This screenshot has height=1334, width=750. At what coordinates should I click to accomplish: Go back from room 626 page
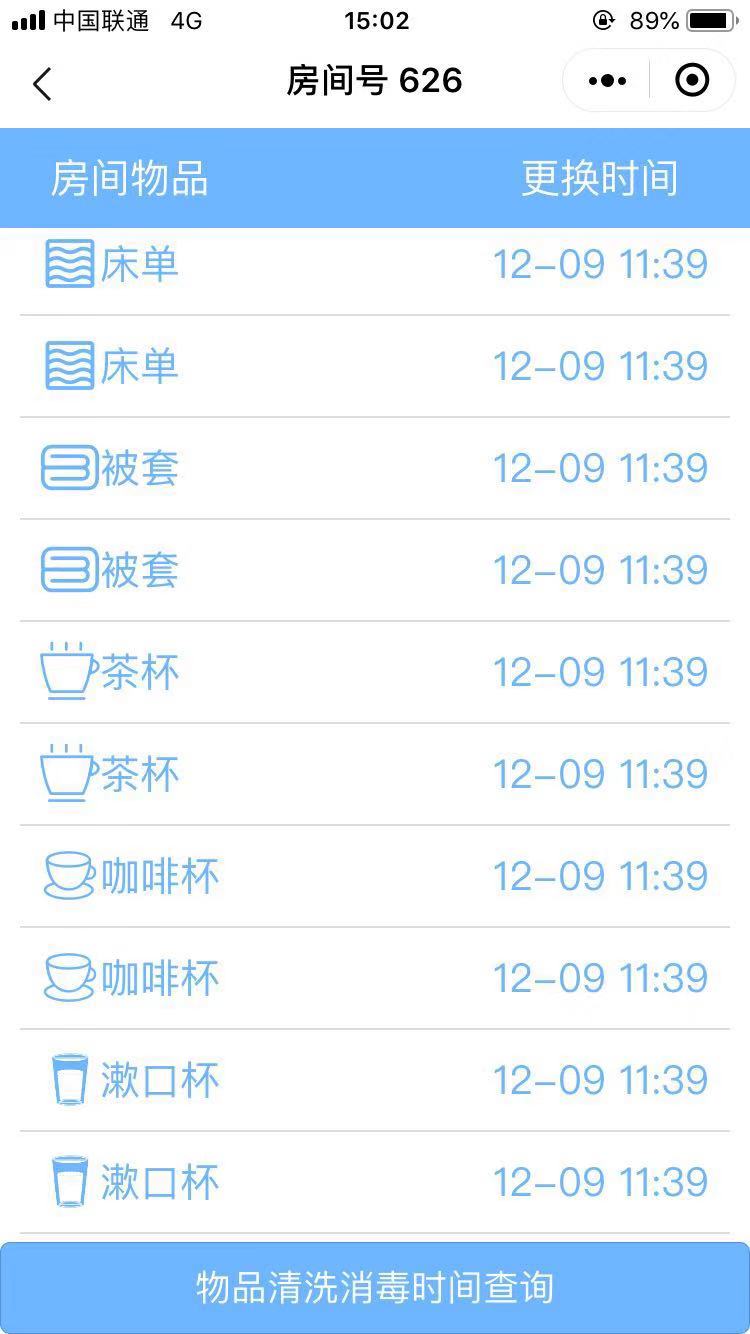coord(41,84)
